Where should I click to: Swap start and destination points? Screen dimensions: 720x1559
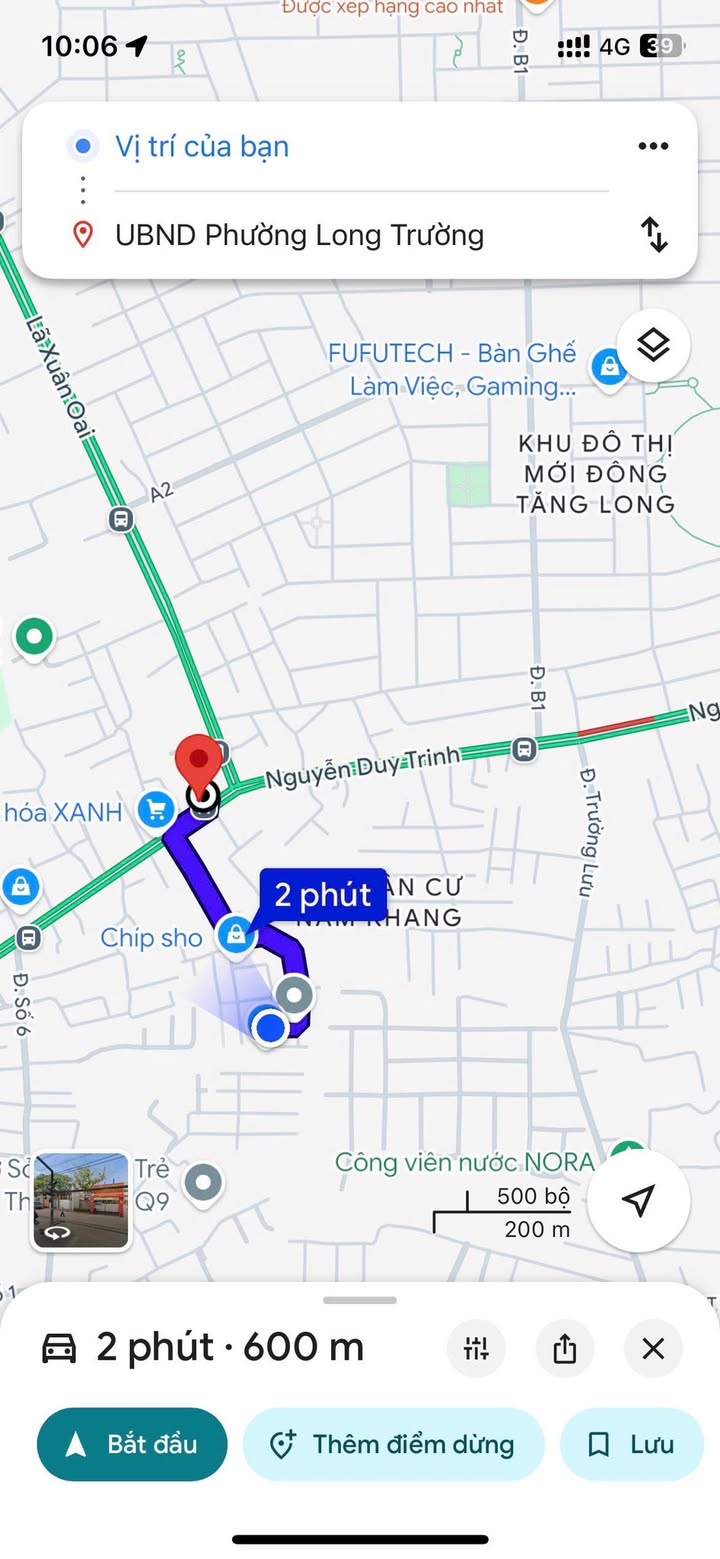(x=653, y=235)
